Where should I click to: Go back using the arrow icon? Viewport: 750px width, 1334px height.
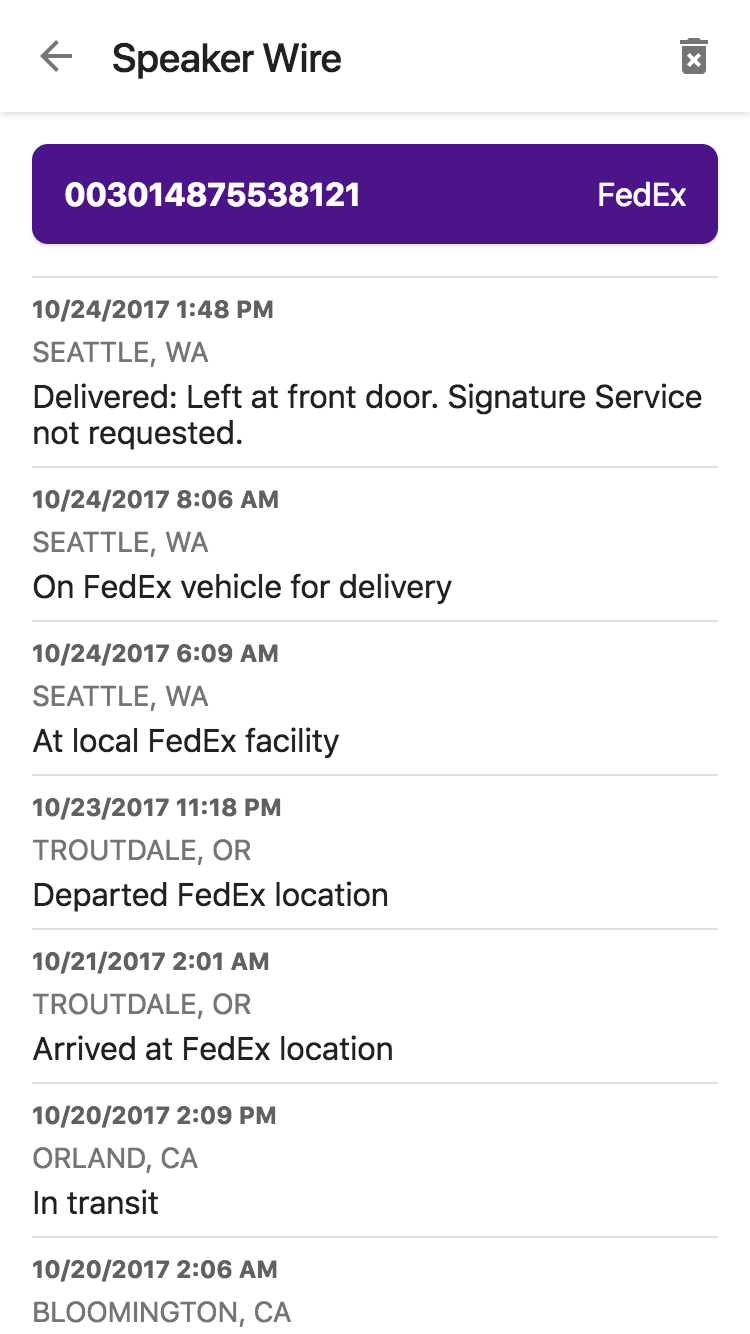coord(56,57)
